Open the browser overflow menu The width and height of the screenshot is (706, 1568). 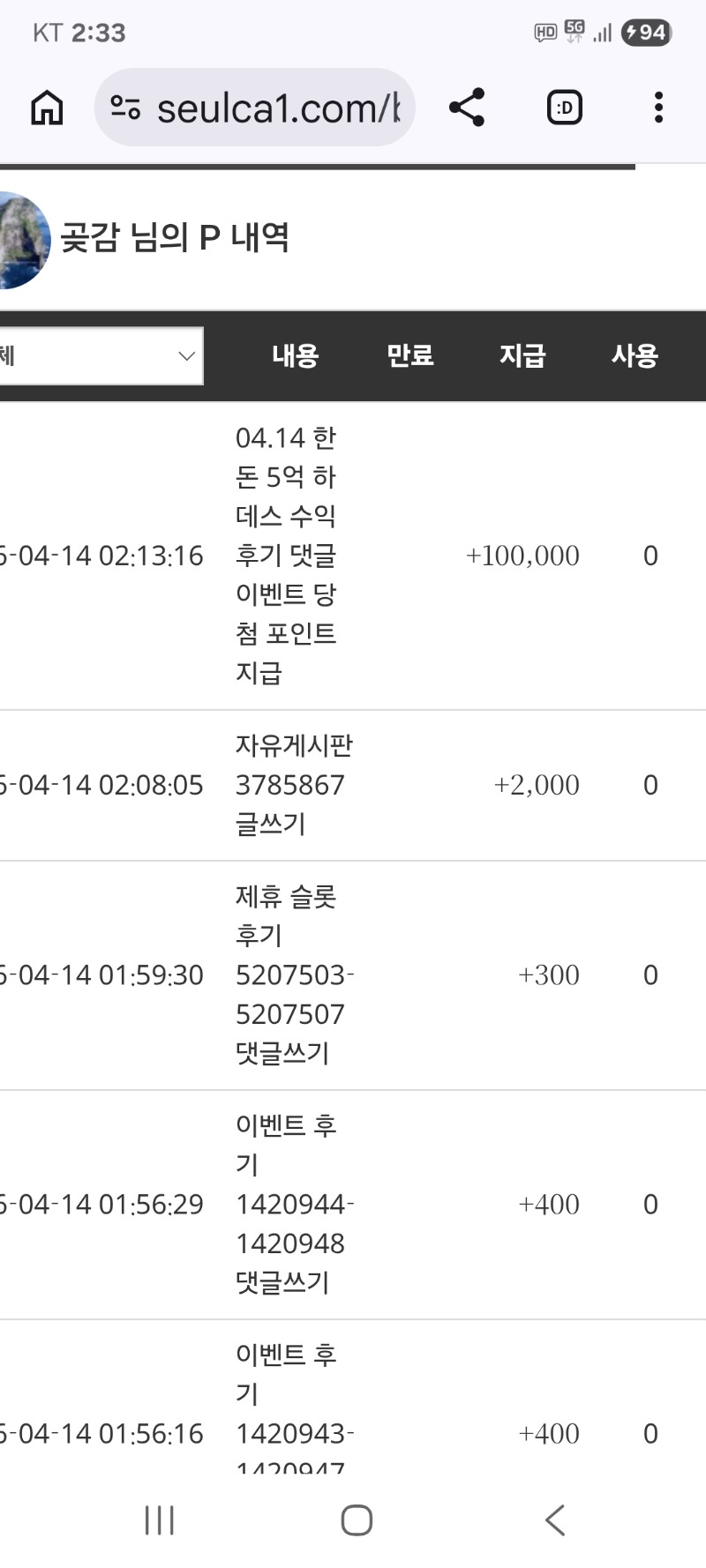pyautogui.click(x=658, y=108)
